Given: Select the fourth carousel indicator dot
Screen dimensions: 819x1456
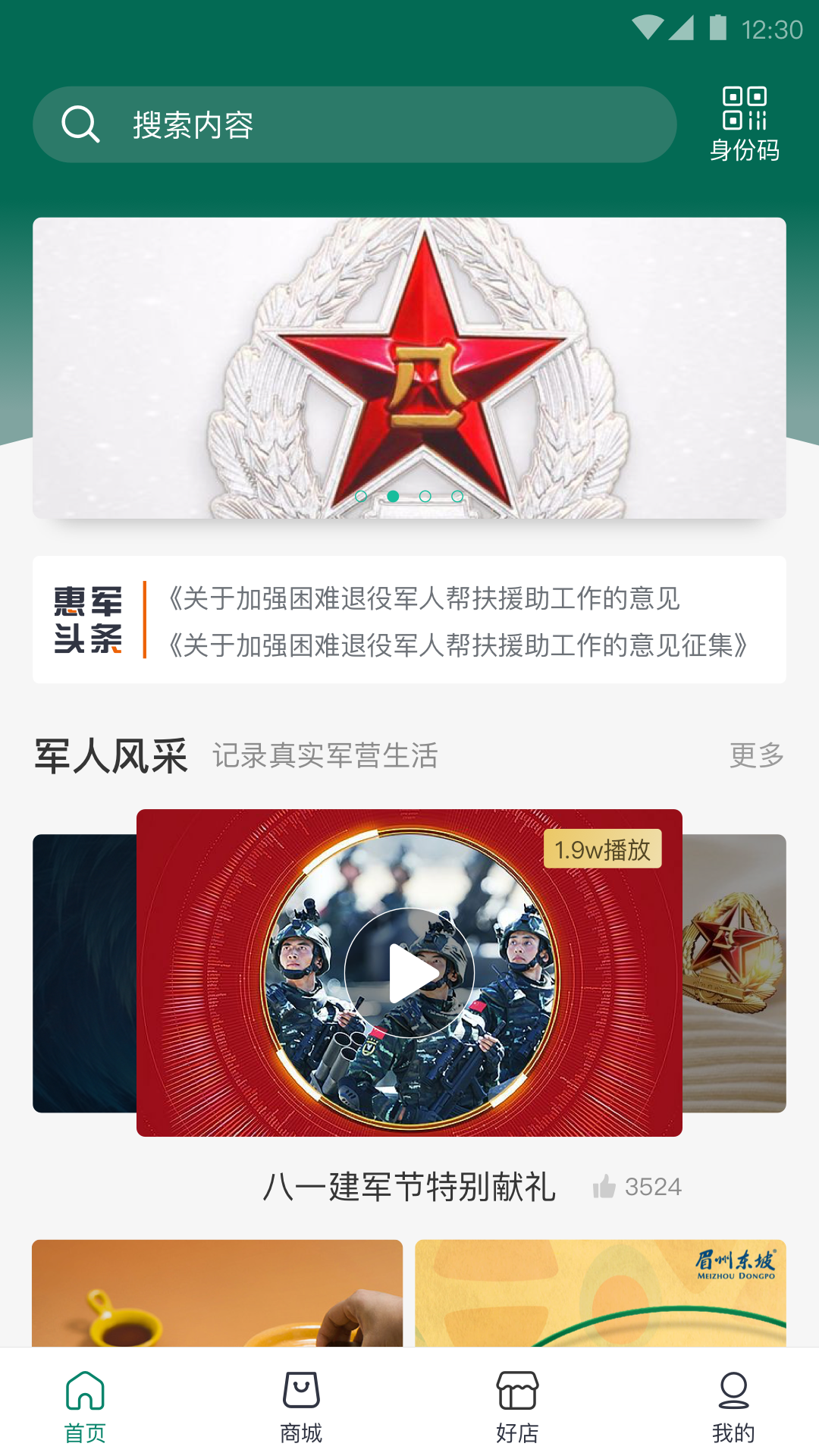Looking at the screenshot, I should coord(457,496).
